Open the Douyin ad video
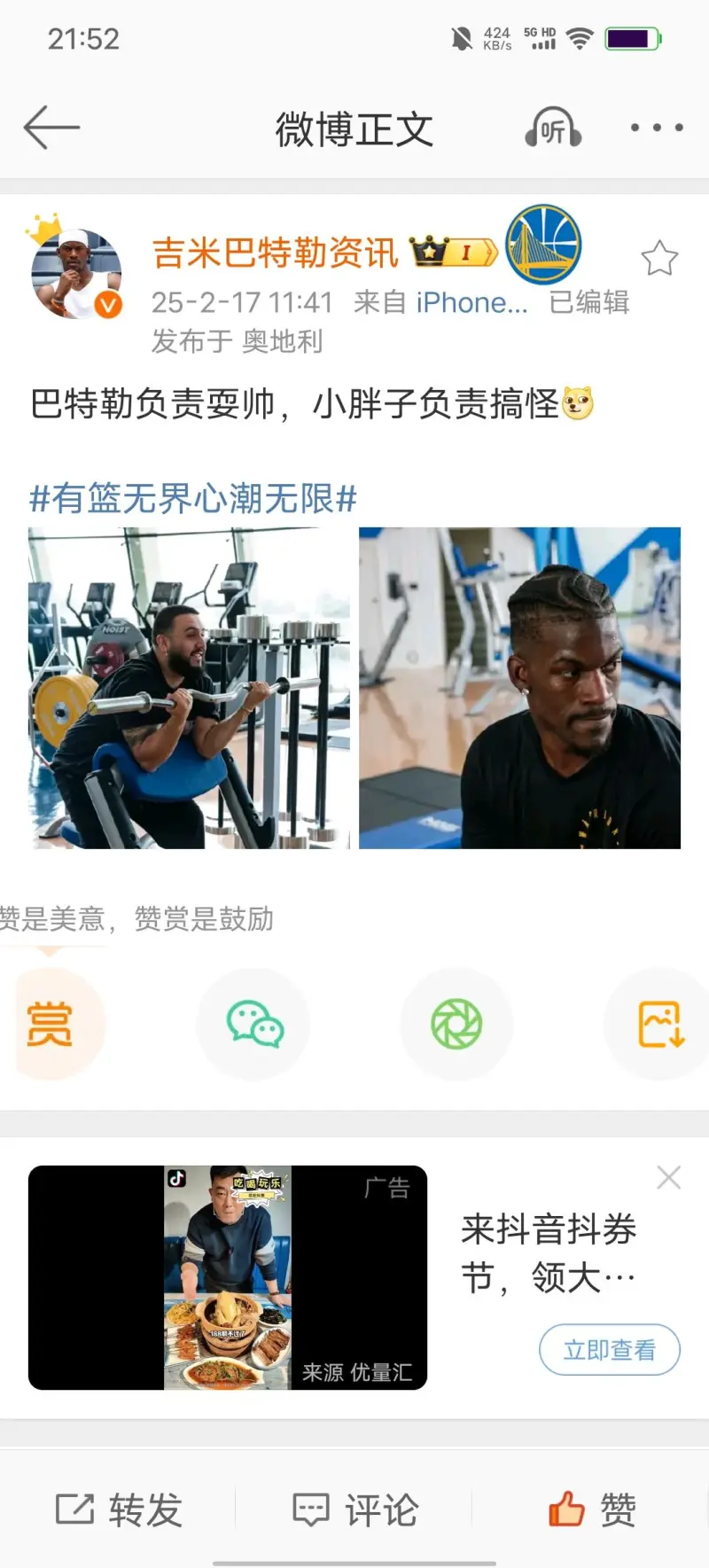The image size is (709, 1568). [228, 1277]
